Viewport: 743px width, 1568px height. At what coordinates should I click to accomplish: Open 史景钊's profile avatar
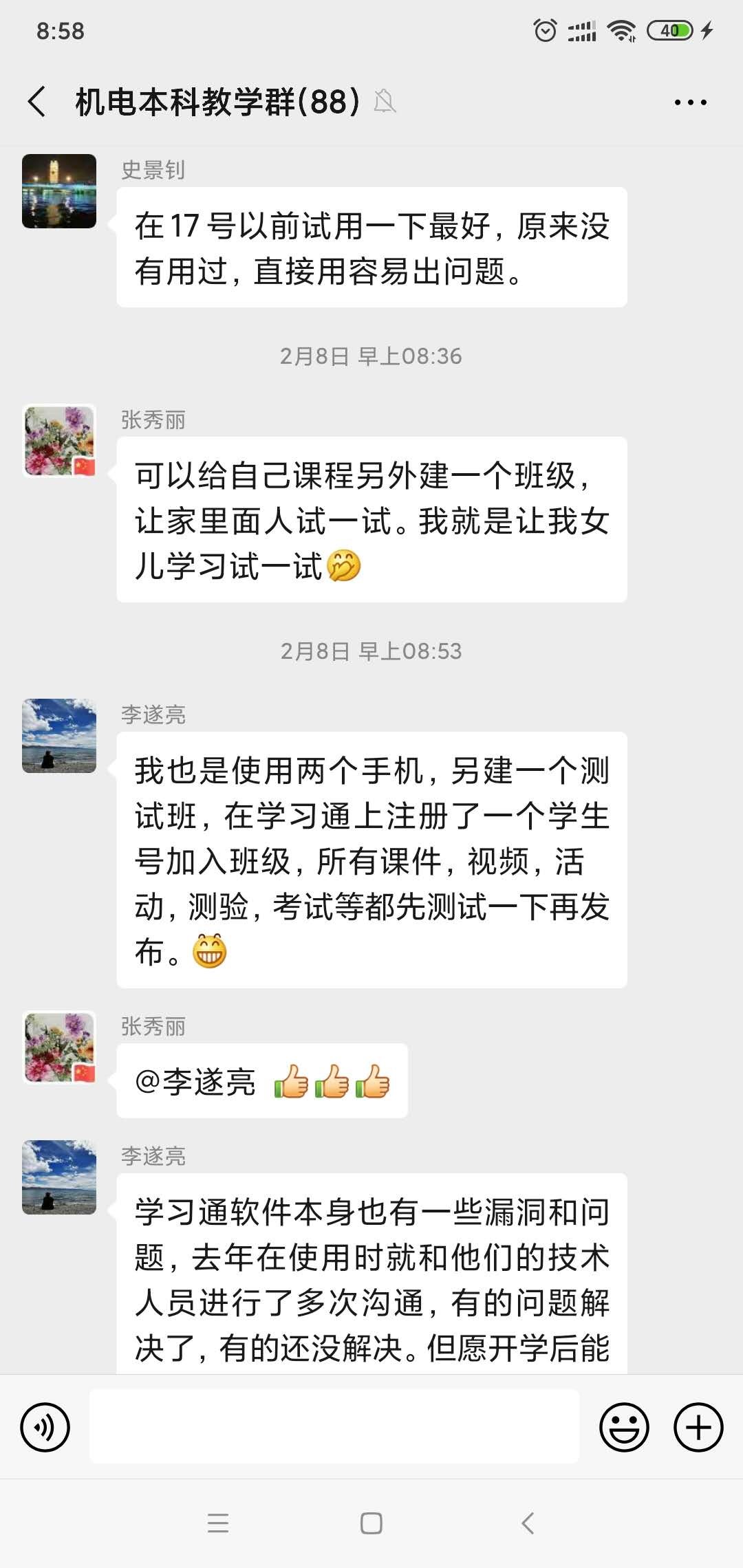59,191
